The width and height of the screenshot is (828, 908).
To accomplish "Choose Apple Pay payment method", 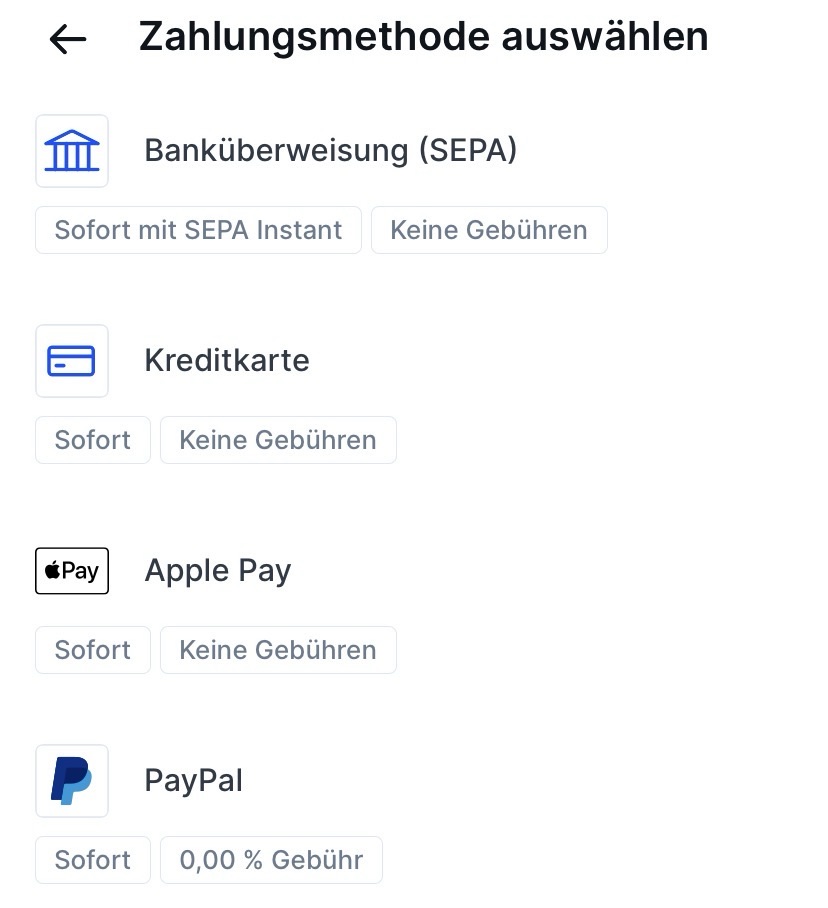I will pyautogui.click(x=218, y=570).
